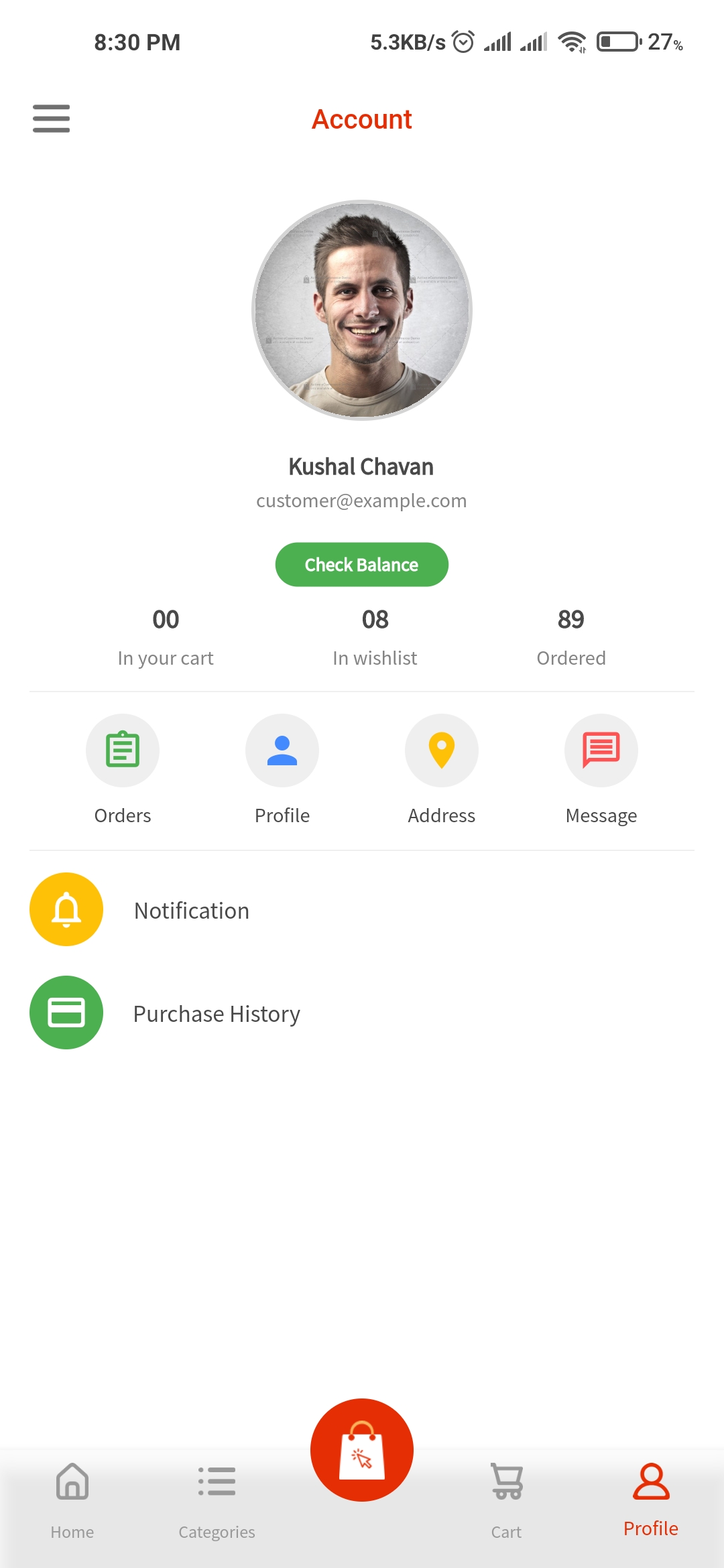Open the hamburger drawer menu
724x1568 pixels.
click(51, 119)
